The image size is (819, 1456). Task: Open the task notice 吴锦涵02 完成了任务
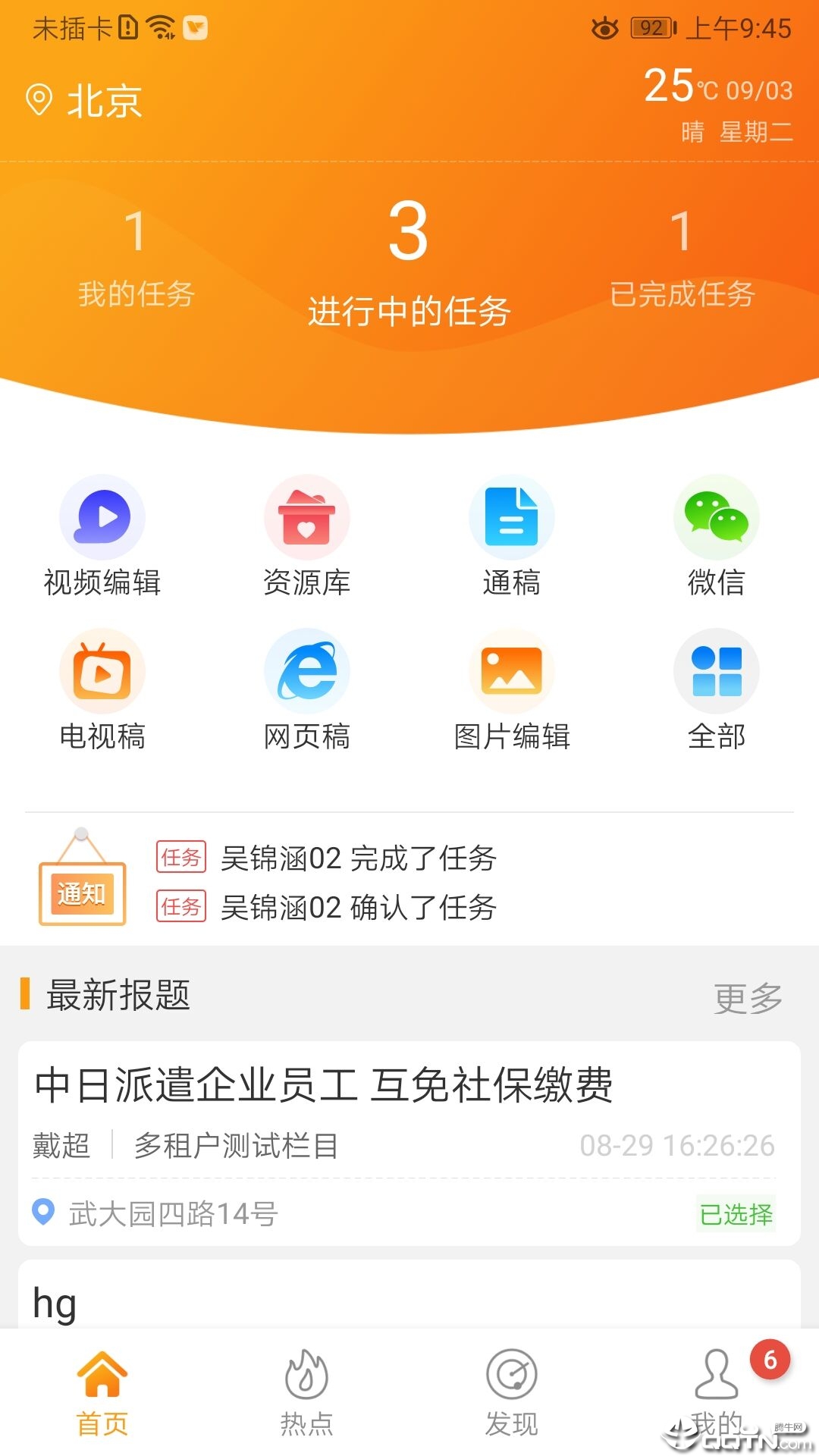pos(356,859)
